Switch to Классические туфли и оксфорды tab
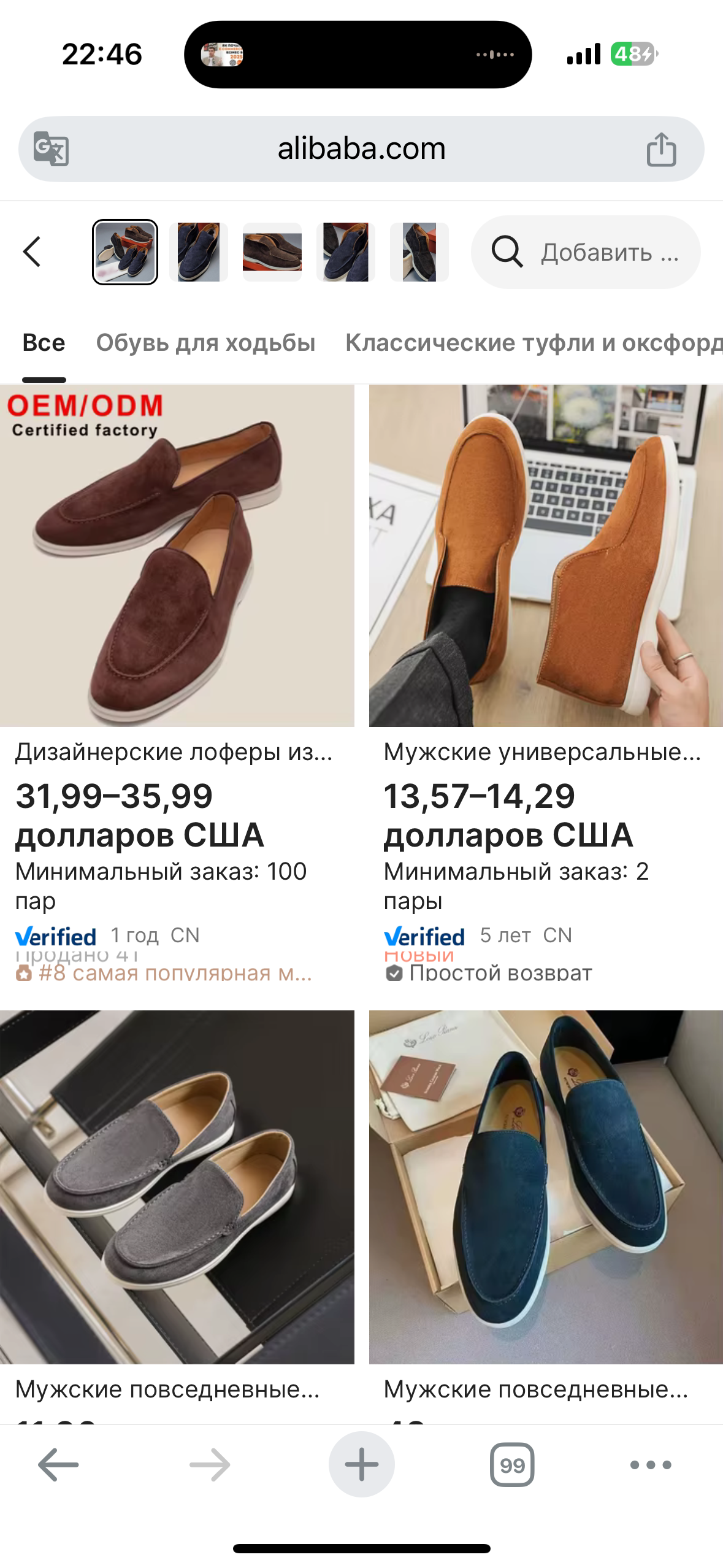Viewport: 723px width, 1568px height. coord(534,343)
